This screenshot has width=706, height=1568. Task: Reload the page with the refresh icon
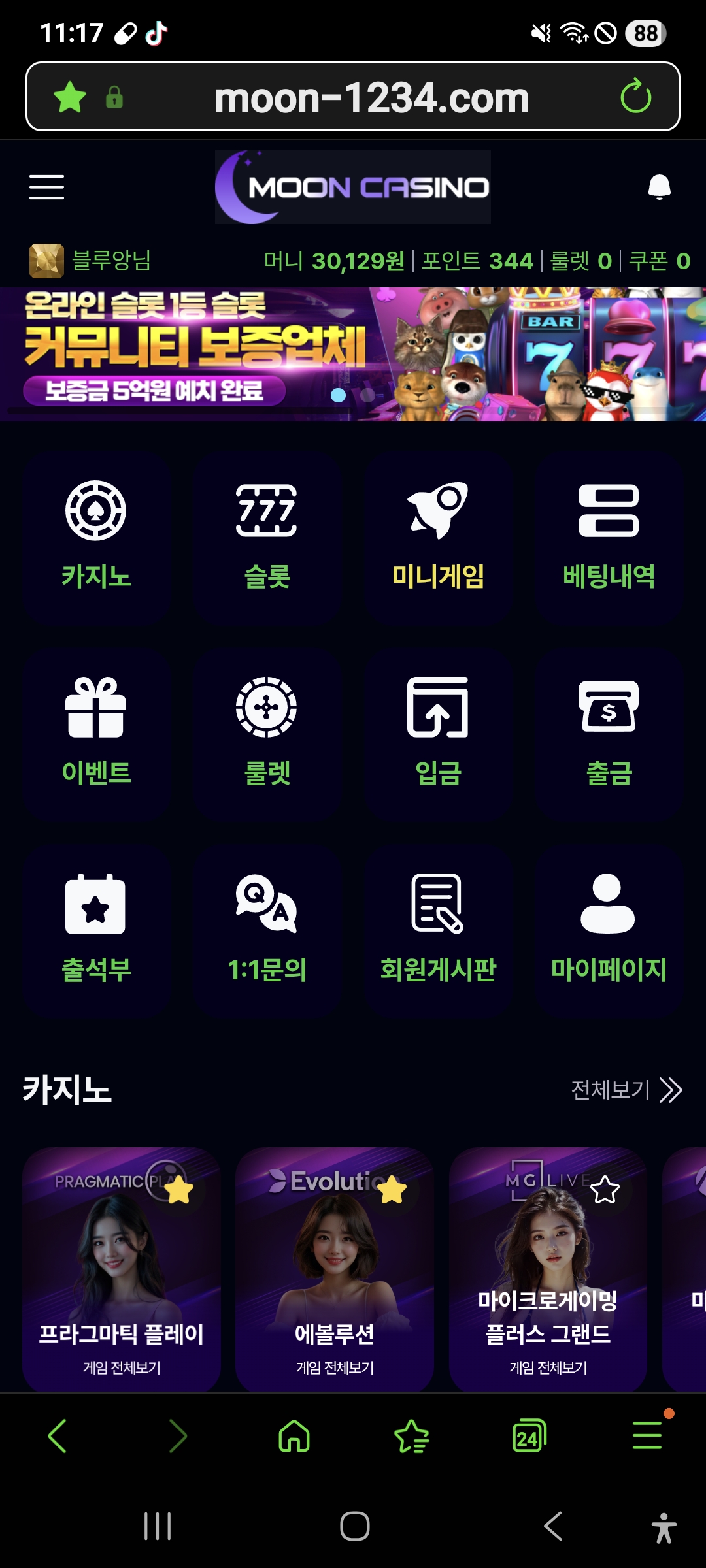click(x=635, y=97)
